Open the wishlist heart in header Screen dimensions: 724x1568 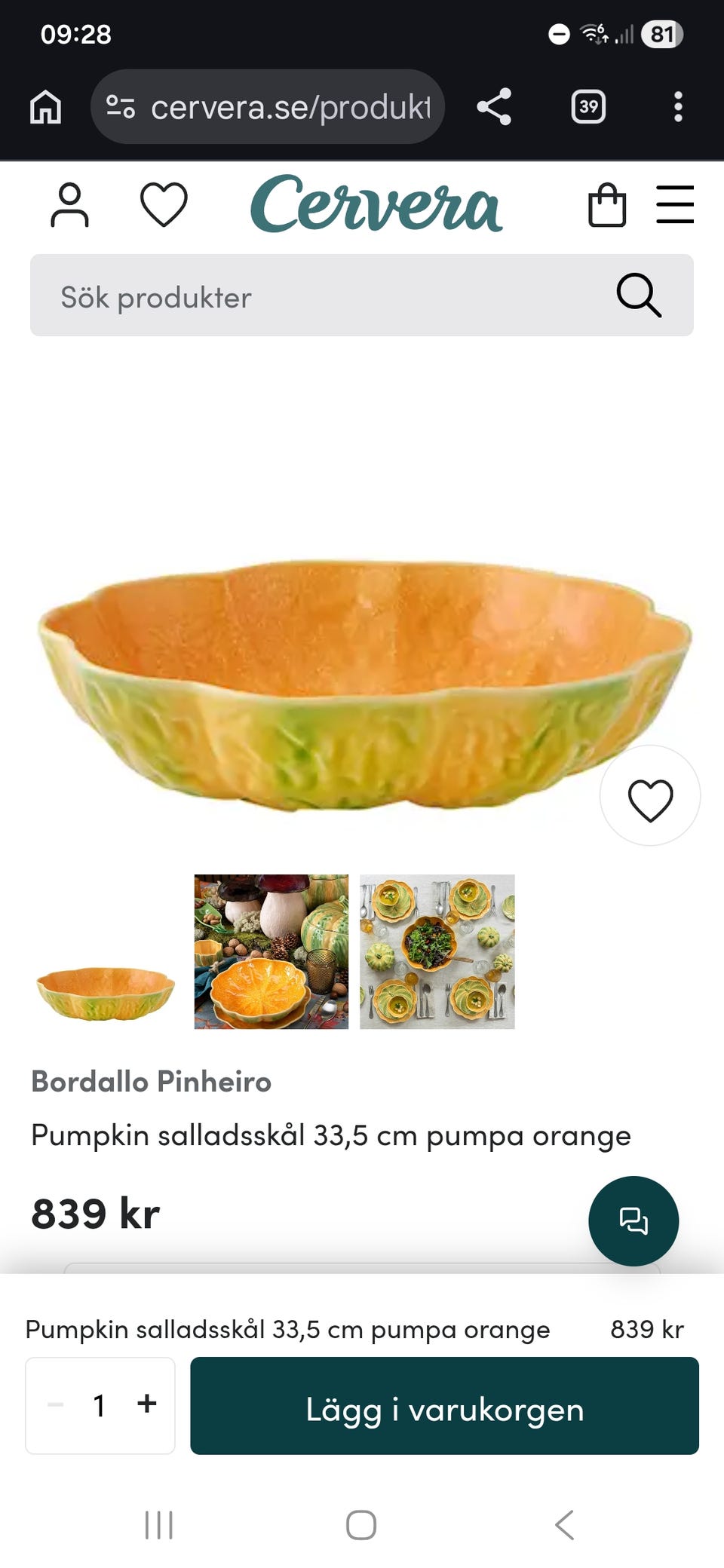coord(164,205)
